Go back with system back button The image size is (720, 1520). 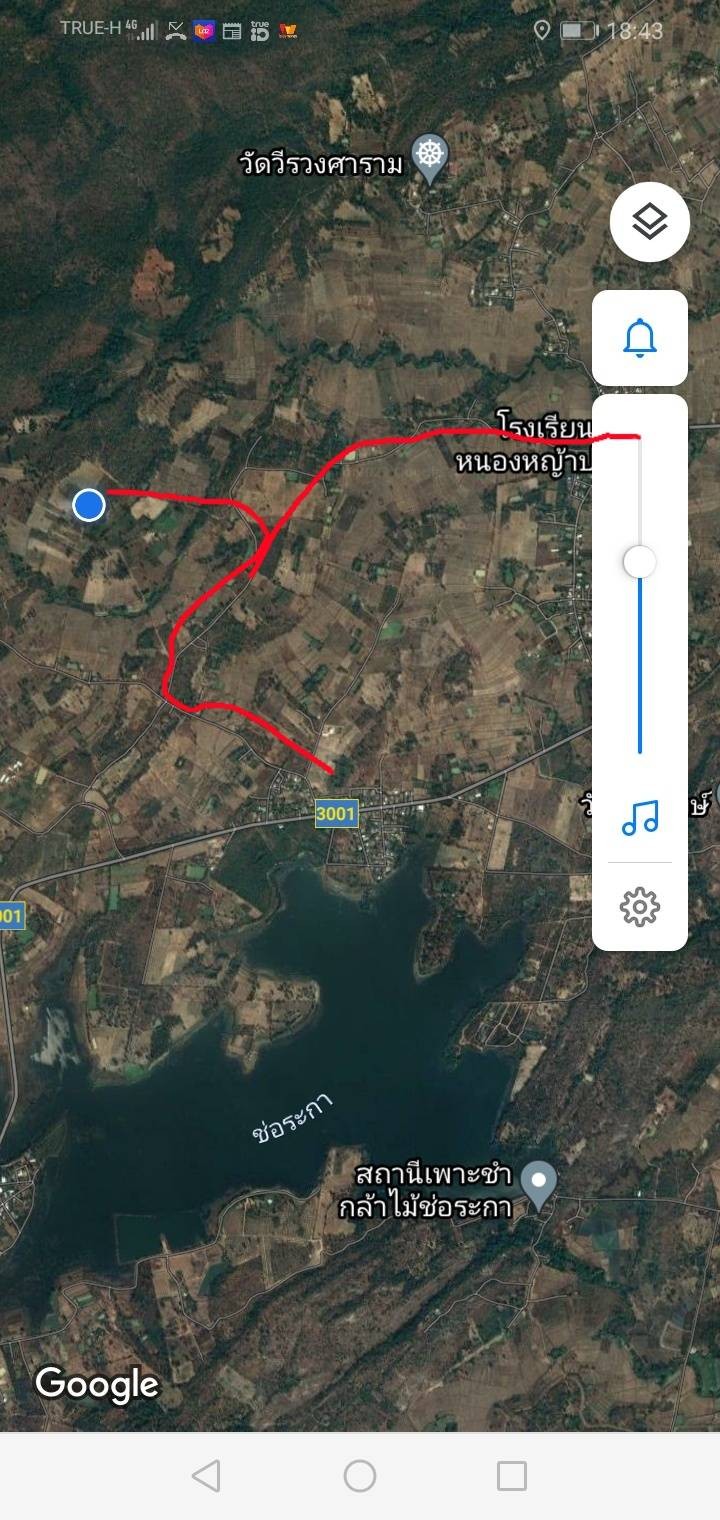pyautogui.click(x=206, y=1476)
